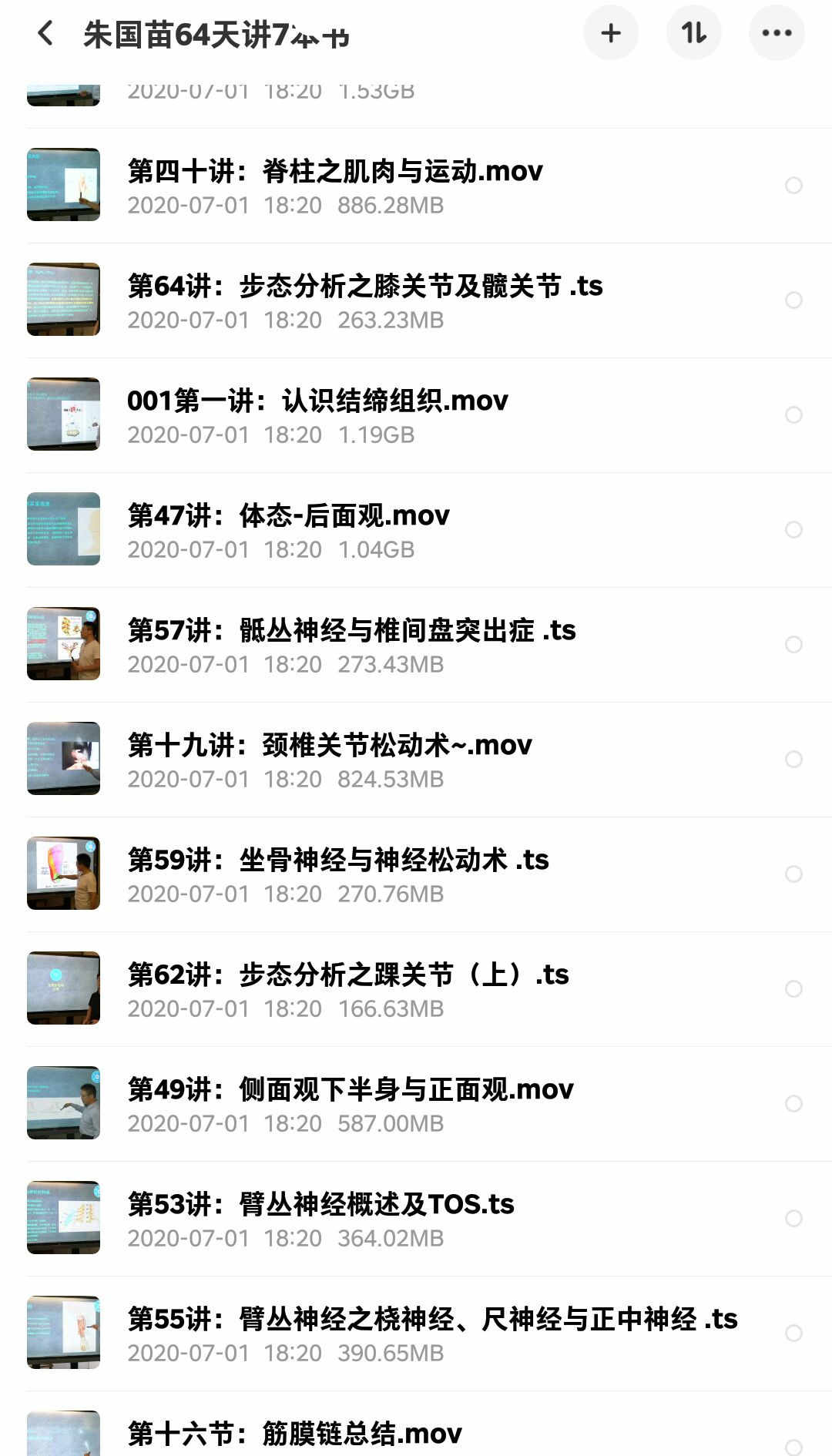
Task: Tap the folder title 朱国苗64天讲
Action: tap(216, 32)
